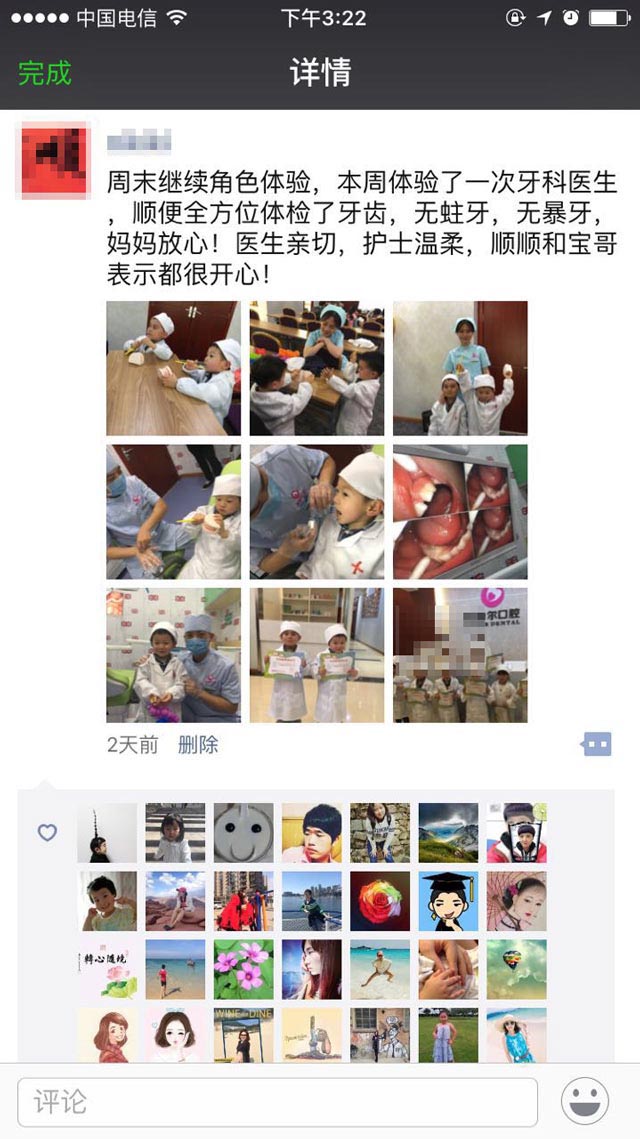Open the hot air balloon avatar in likes
This screenshot has height=1139, width=640.
point(516,969)
